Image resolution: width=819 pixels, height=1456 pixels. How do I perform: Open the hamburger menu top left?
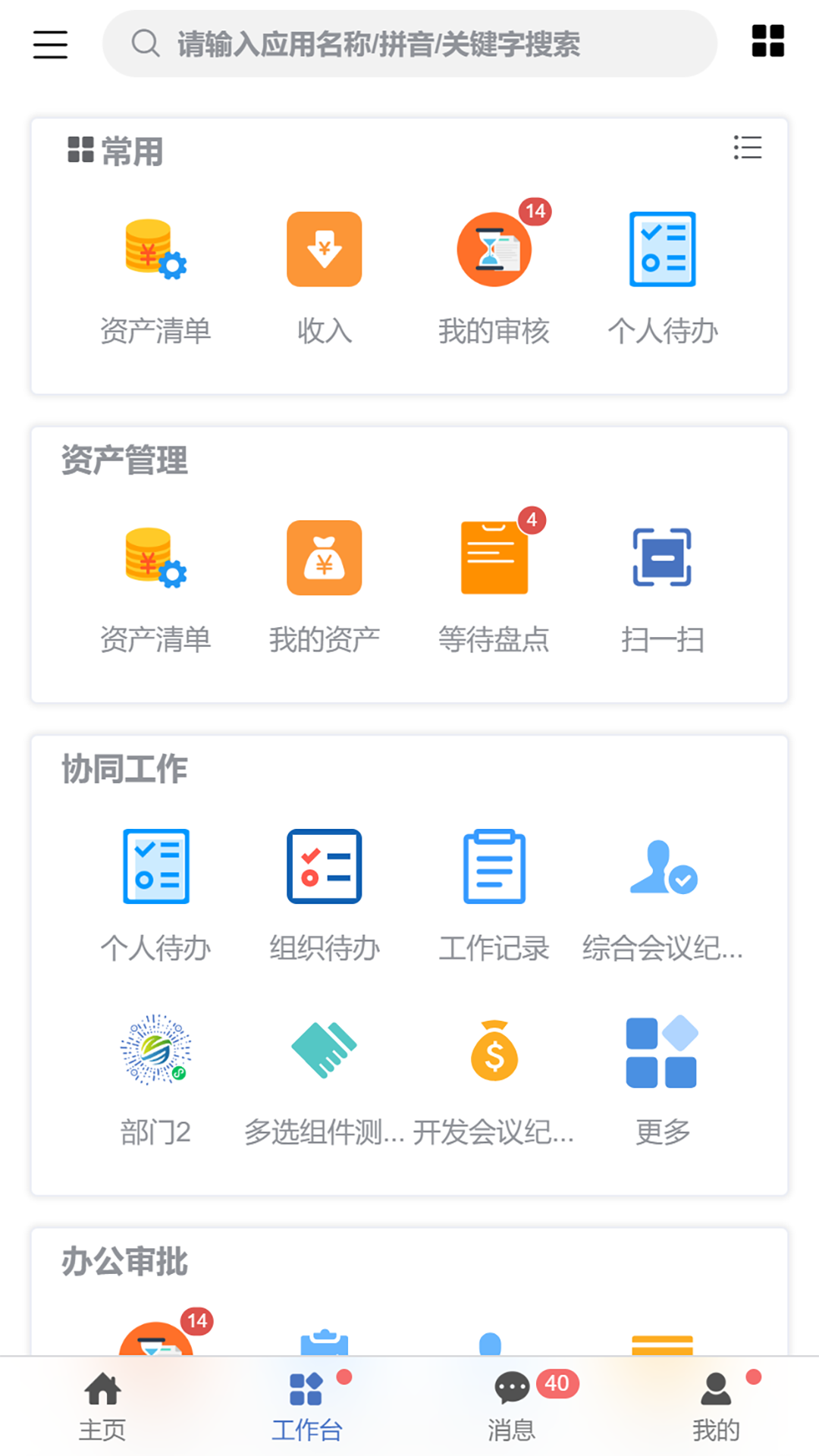pyautogui.click(x=50, y=45)
